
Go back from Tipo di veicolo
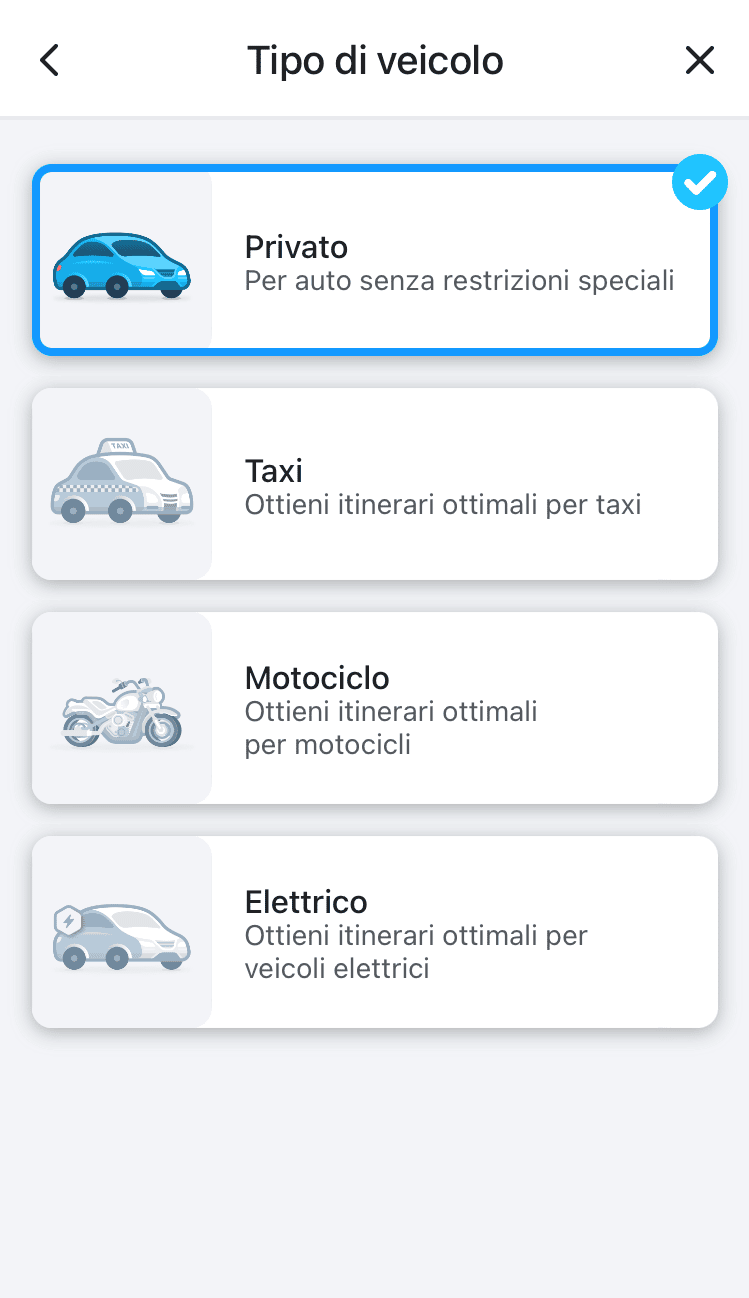49,61
